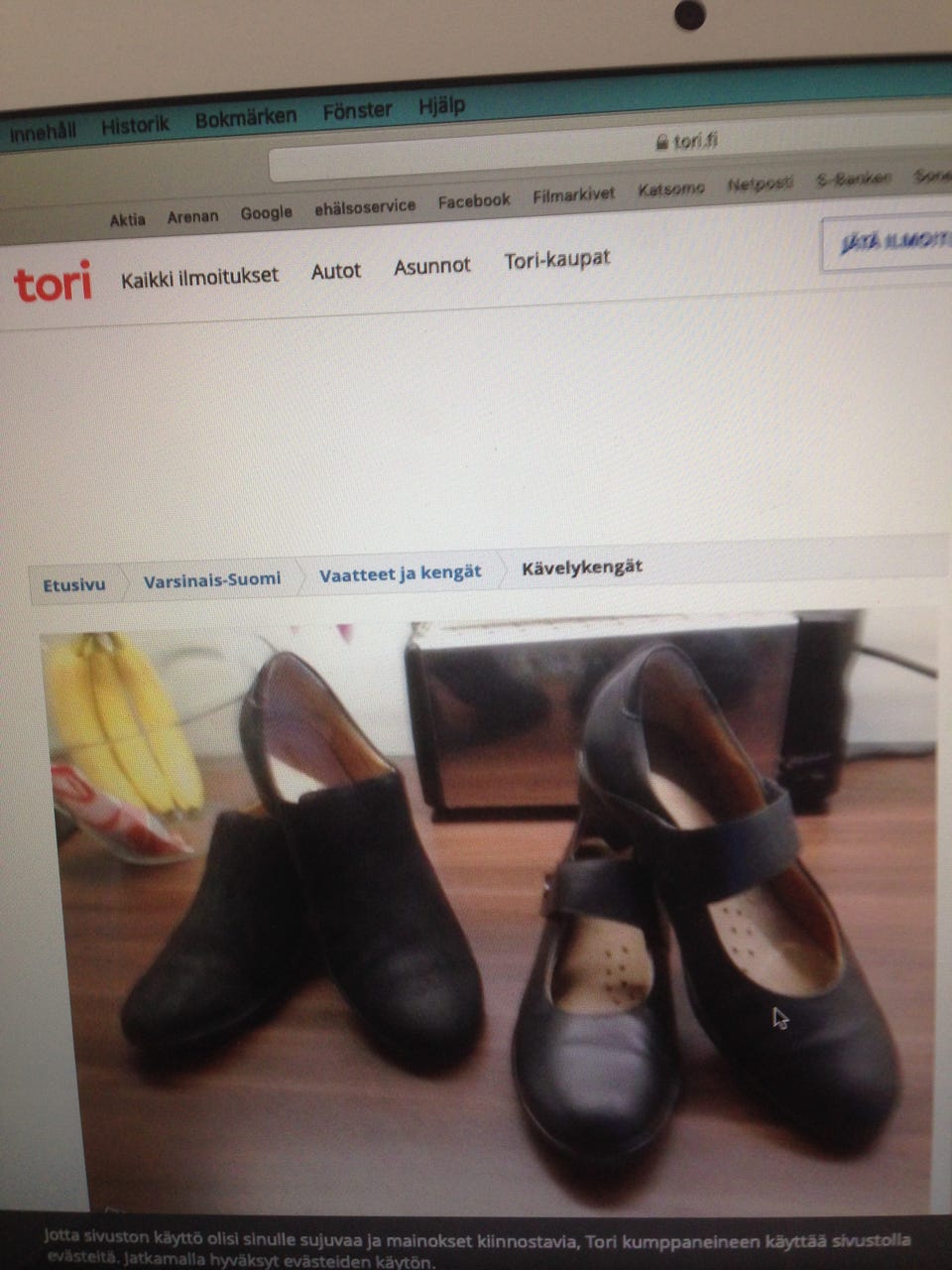This screenshot has width=952, height=1270.
Task: Go to the Autot section
Action: pyautogui.click(x=335, y=271)
